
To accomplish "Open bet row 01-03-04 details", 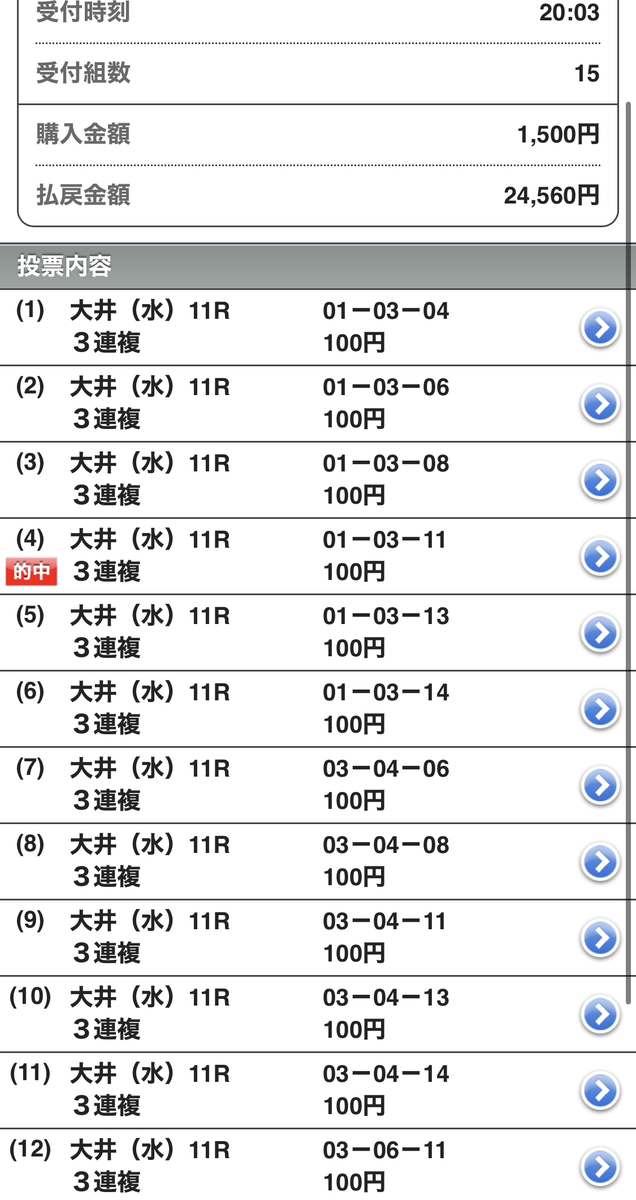I will point(600,327).
